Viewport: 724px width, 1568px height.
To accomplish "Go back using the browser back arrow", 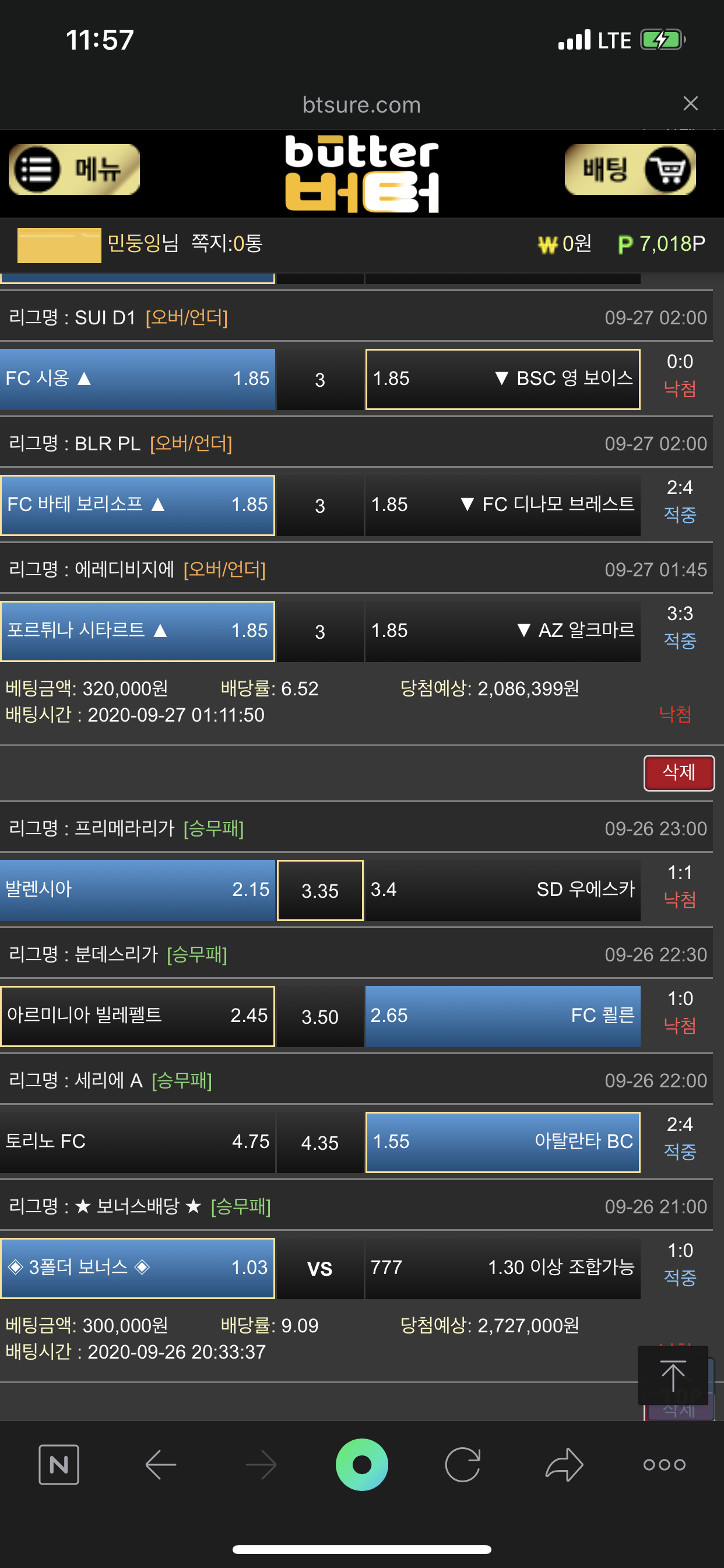I will (161, 1464).
